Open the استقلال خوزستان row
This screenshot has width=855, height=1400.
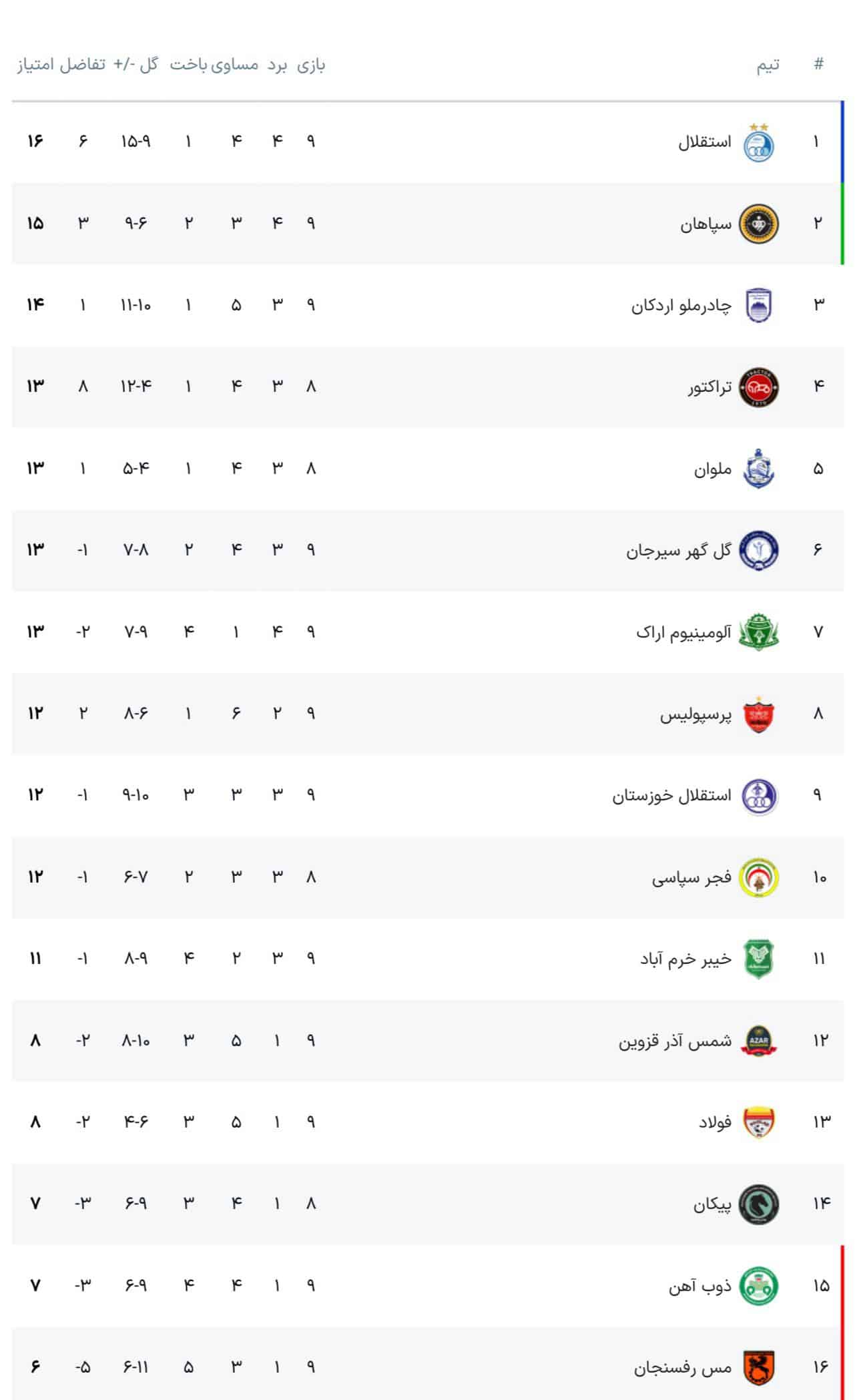coord(671,796)
